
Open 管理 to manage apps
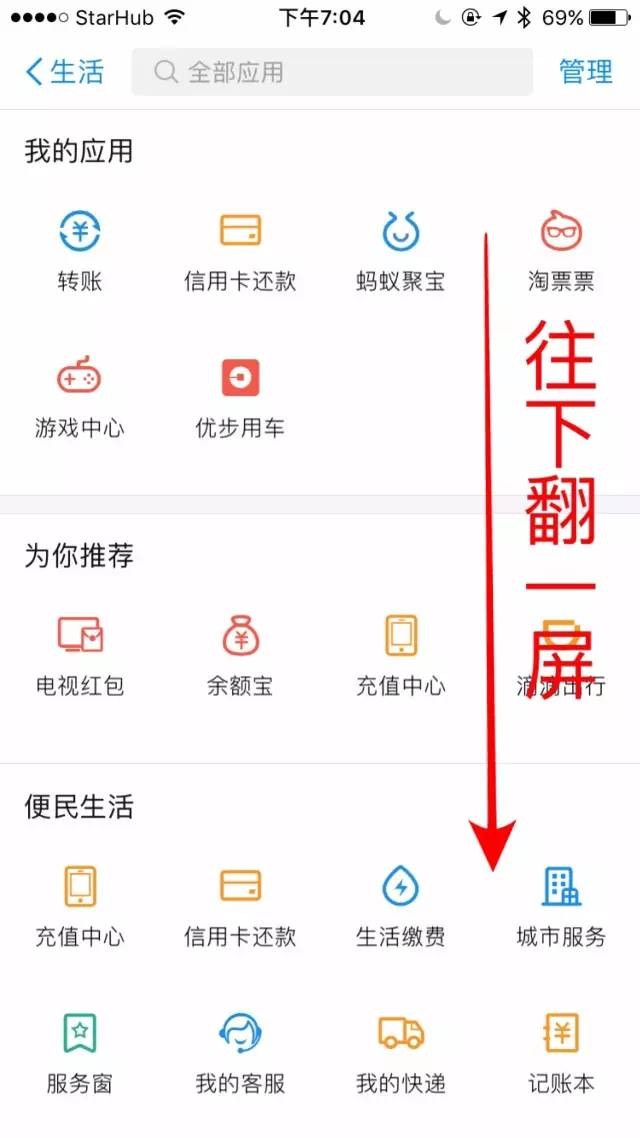(585, 72)
